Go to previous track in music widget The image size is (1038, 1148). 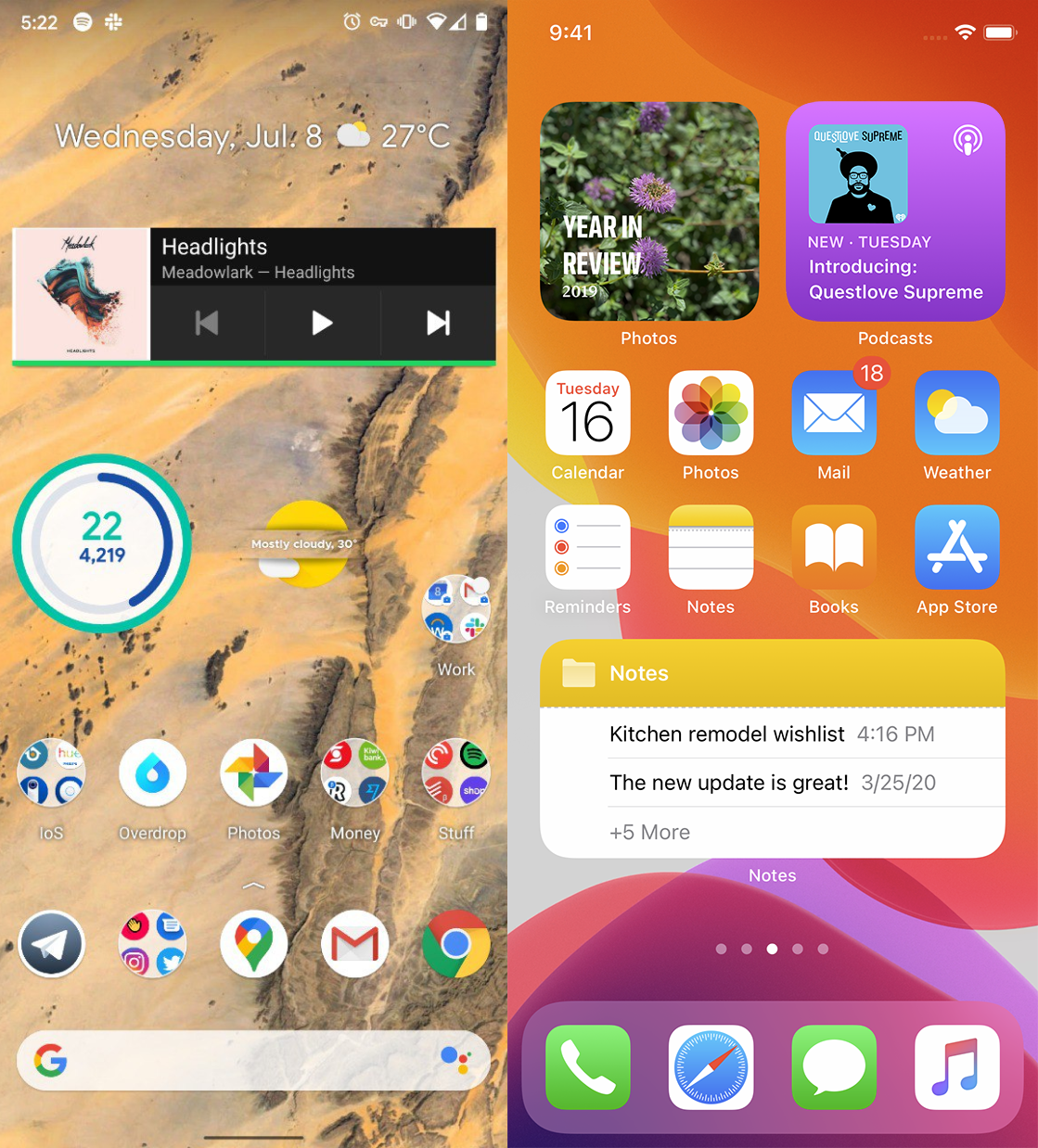[207, 323]
